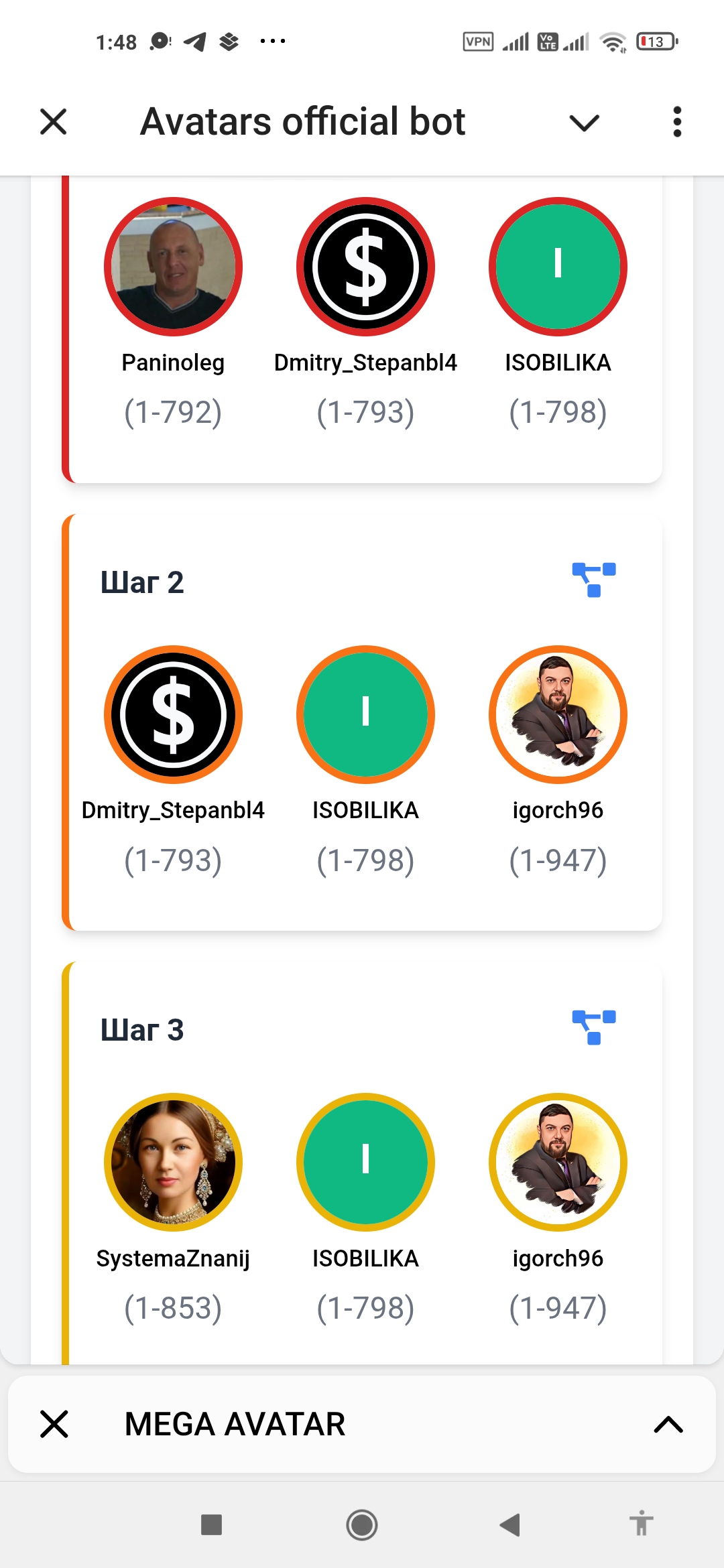View igorch96 avatar under Шаг 2
Image resolution: width=724 pixels, height=1568 pixels.
[558, 714]
